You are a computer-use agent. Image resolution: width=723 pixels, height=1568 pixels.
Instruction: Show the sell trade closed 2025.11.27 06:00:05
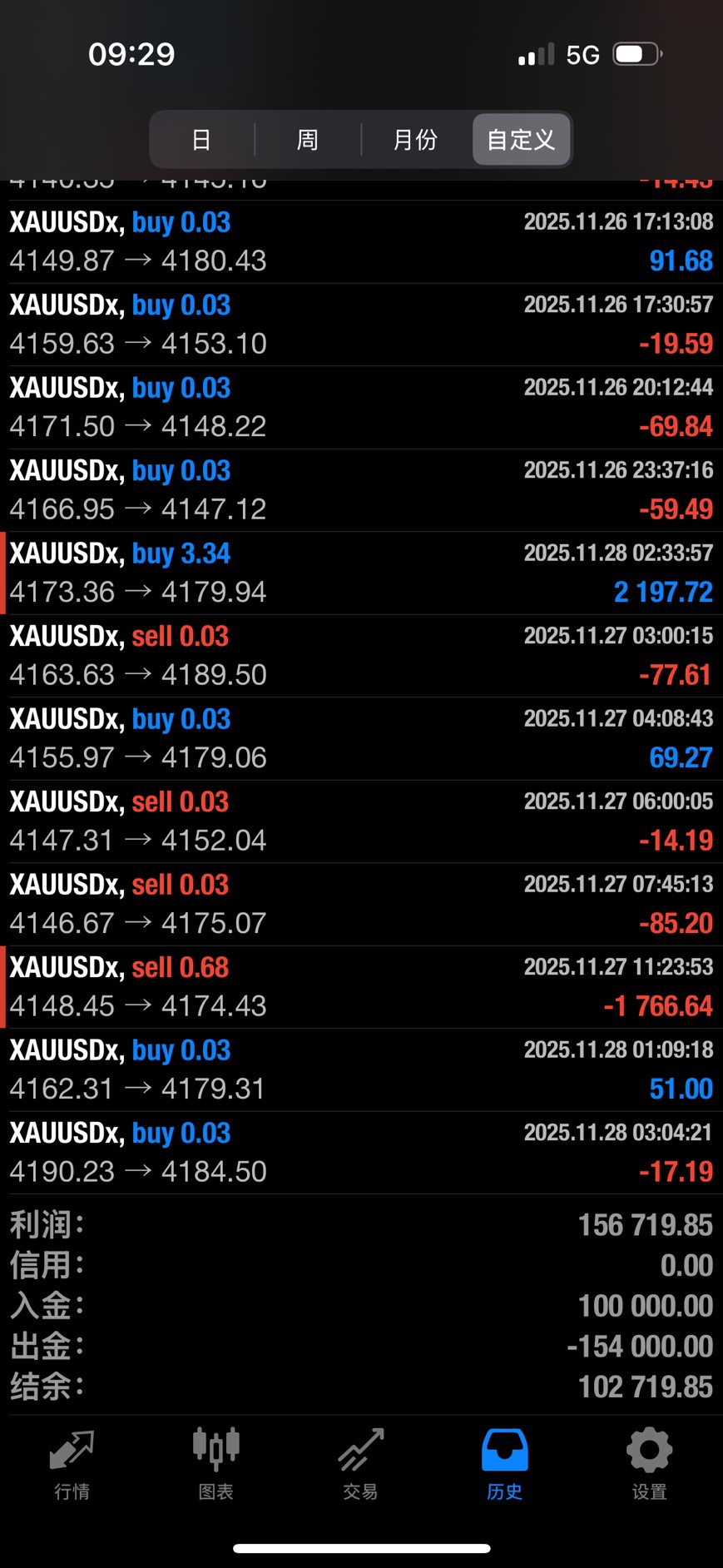361,821
